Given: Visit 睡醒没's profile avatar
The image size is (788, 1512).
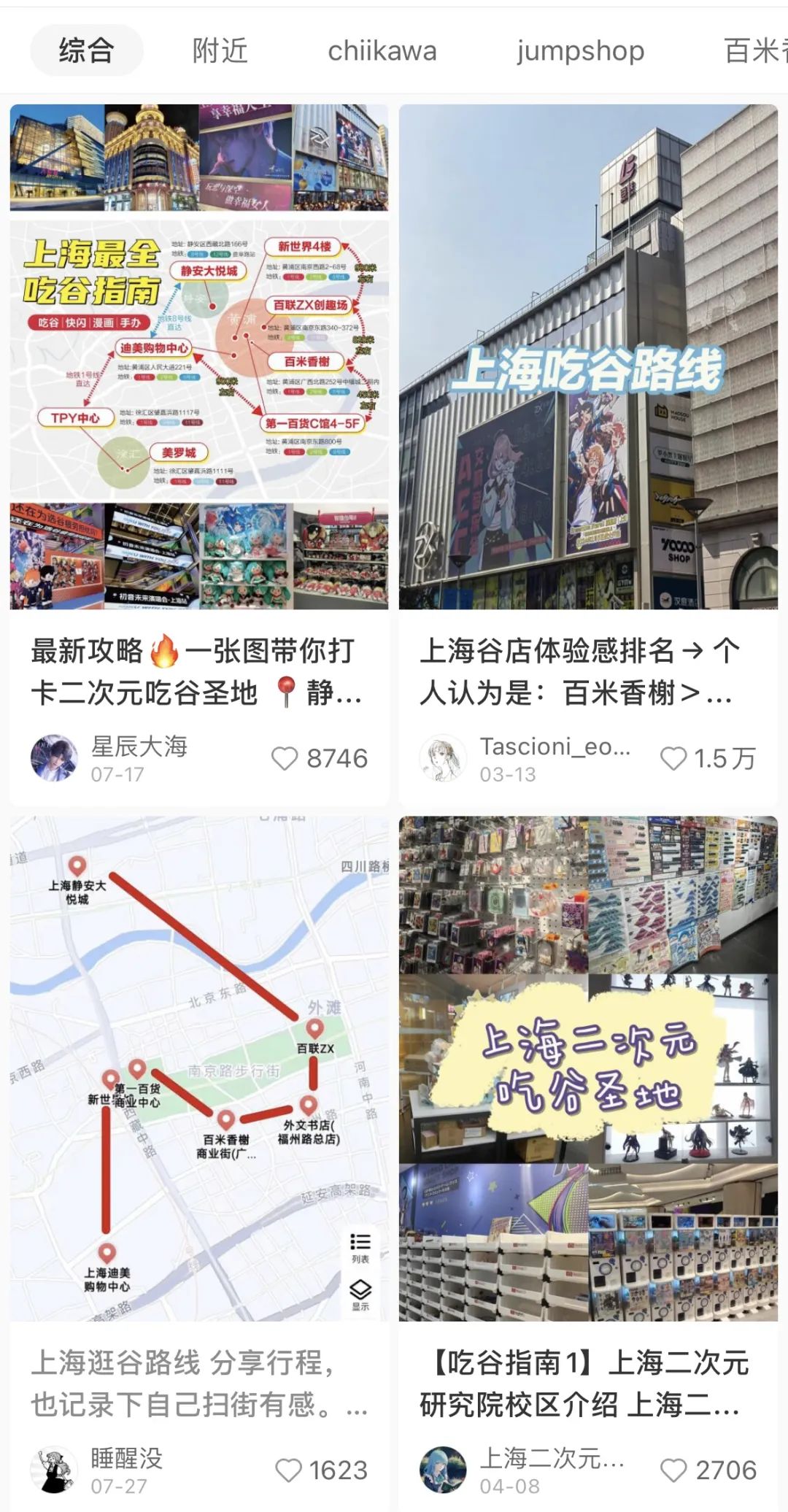Looking at the screenshot, I should (x=54, y=1470).
